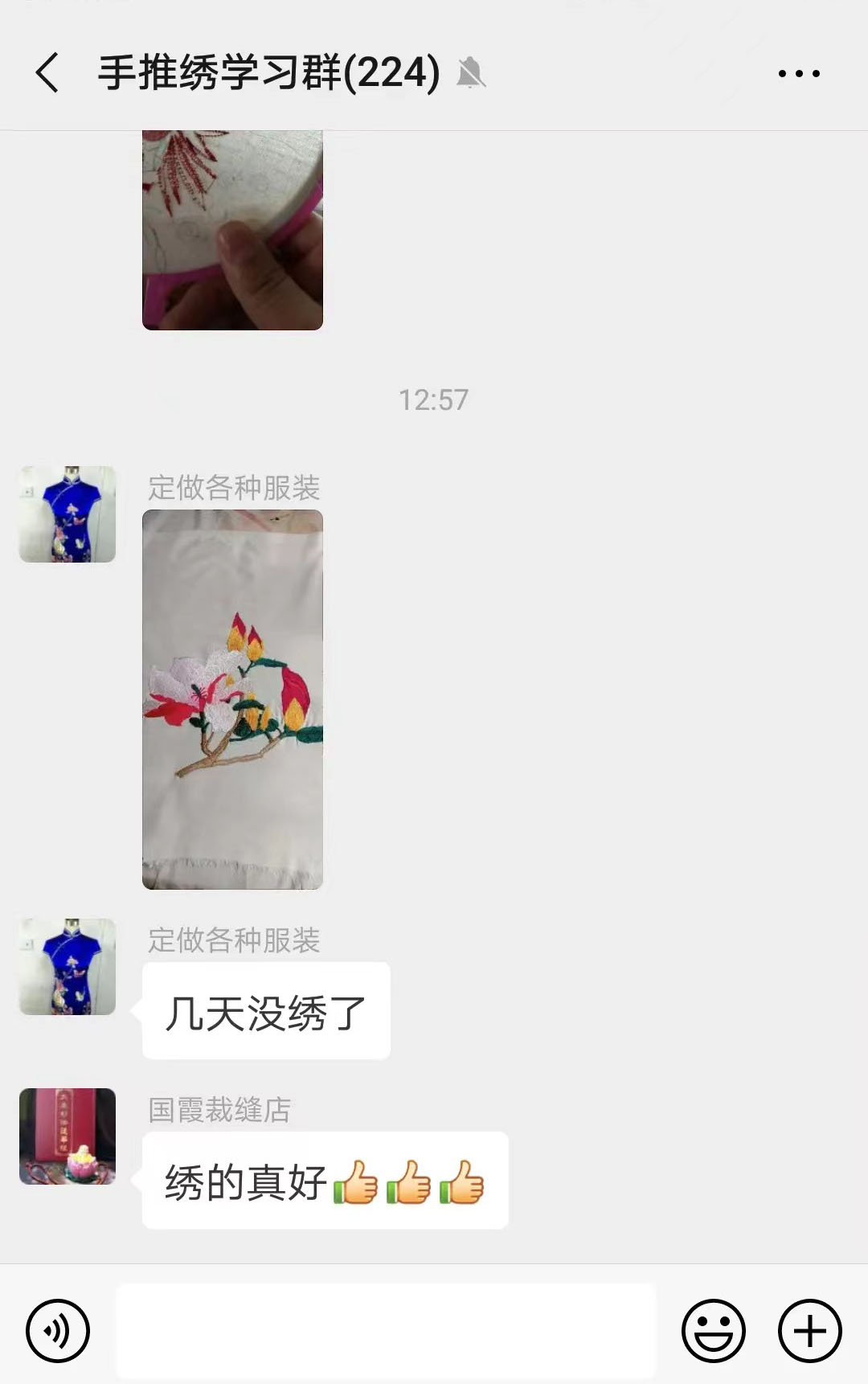Open the embroidery hoop photo
868x1384 pixels.
232,230
